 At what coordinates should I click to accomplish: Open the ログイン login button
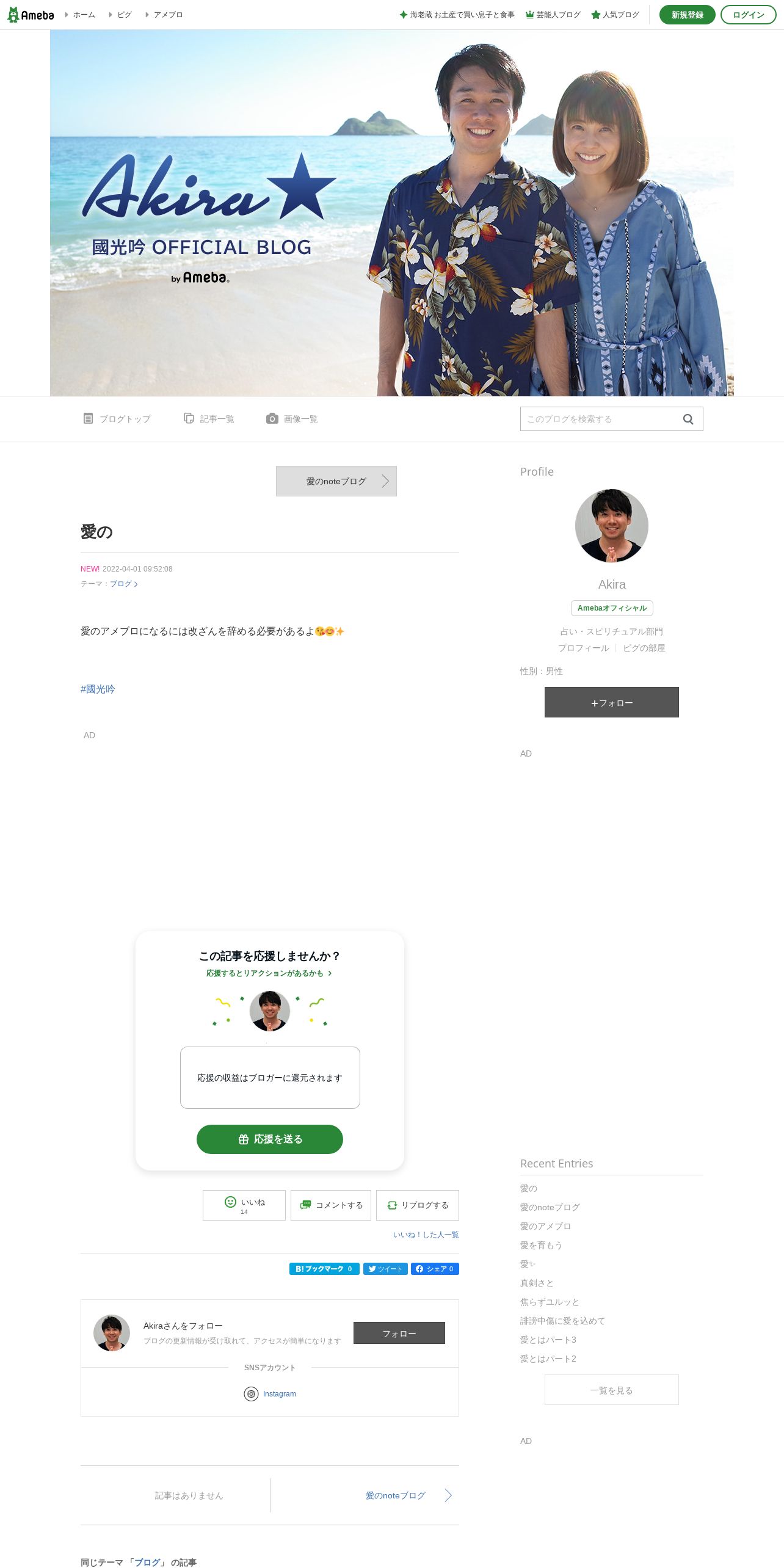click(x=748, y=15)
